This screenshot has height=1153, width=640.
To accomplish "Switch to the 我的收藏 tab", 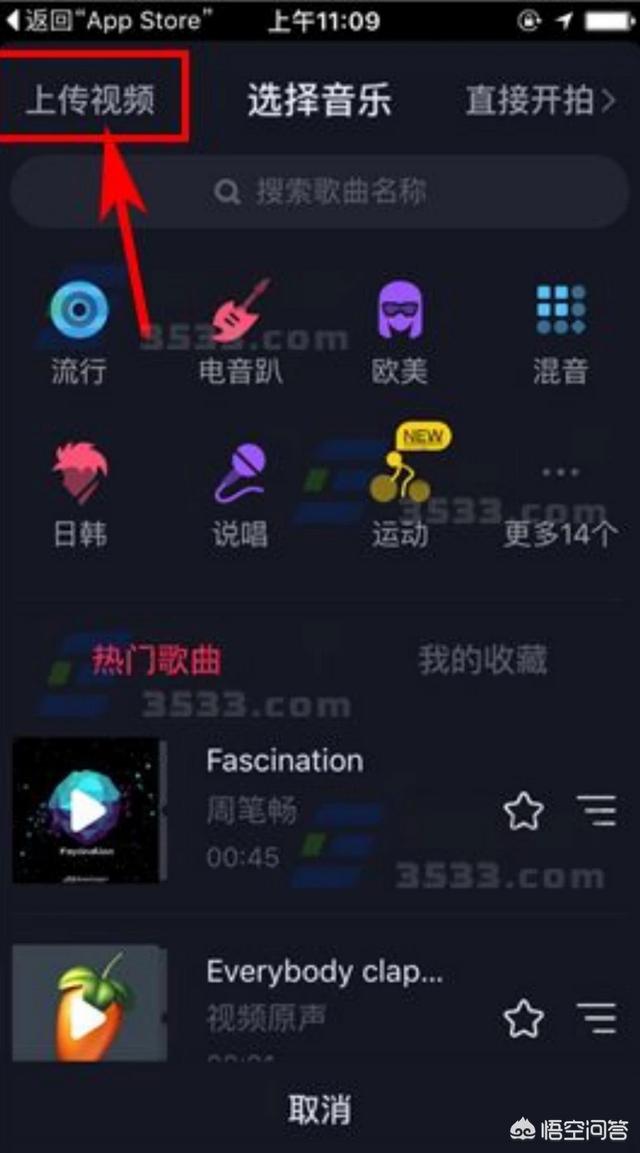I will tap(483, 660).
